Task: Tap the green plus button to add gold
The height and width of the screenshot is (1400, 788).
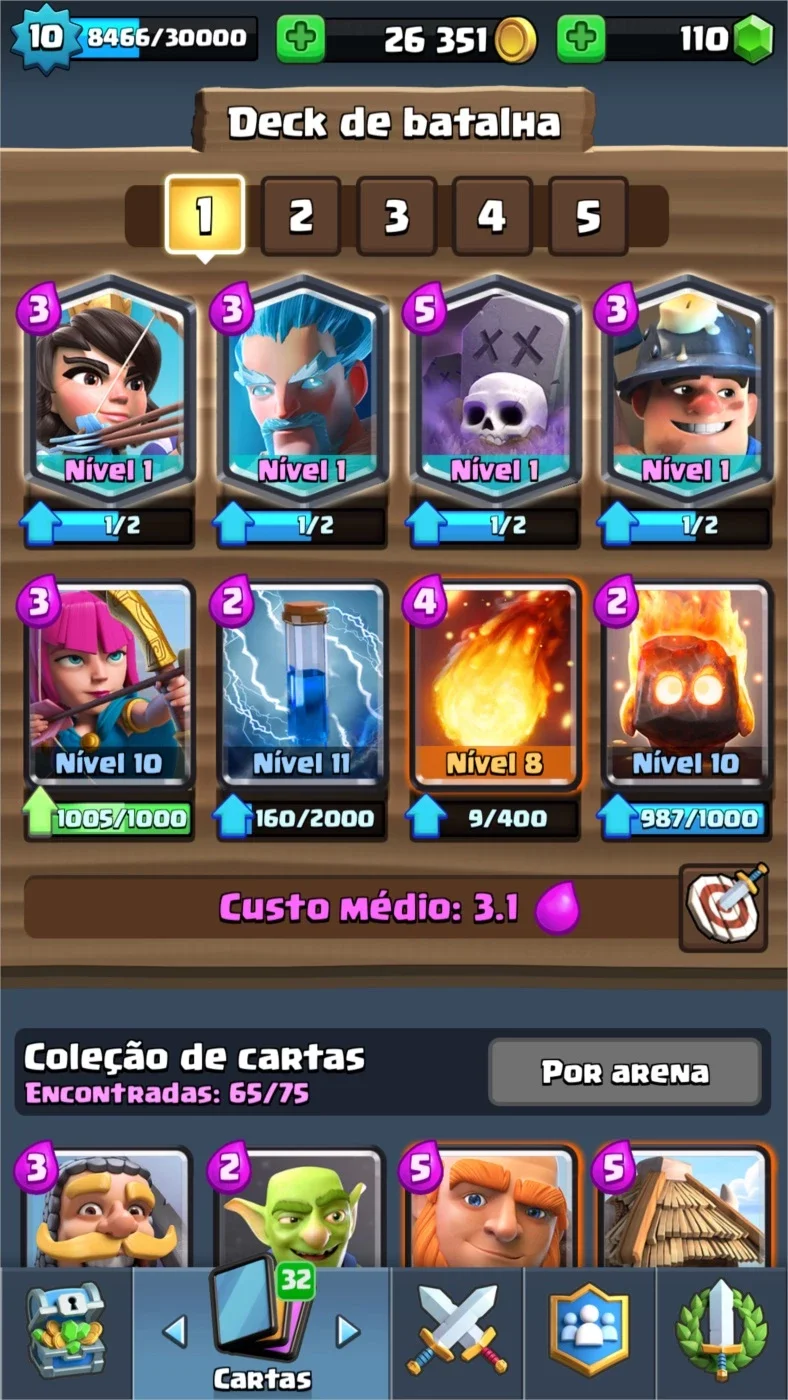Action: click(x=301, y=39)
